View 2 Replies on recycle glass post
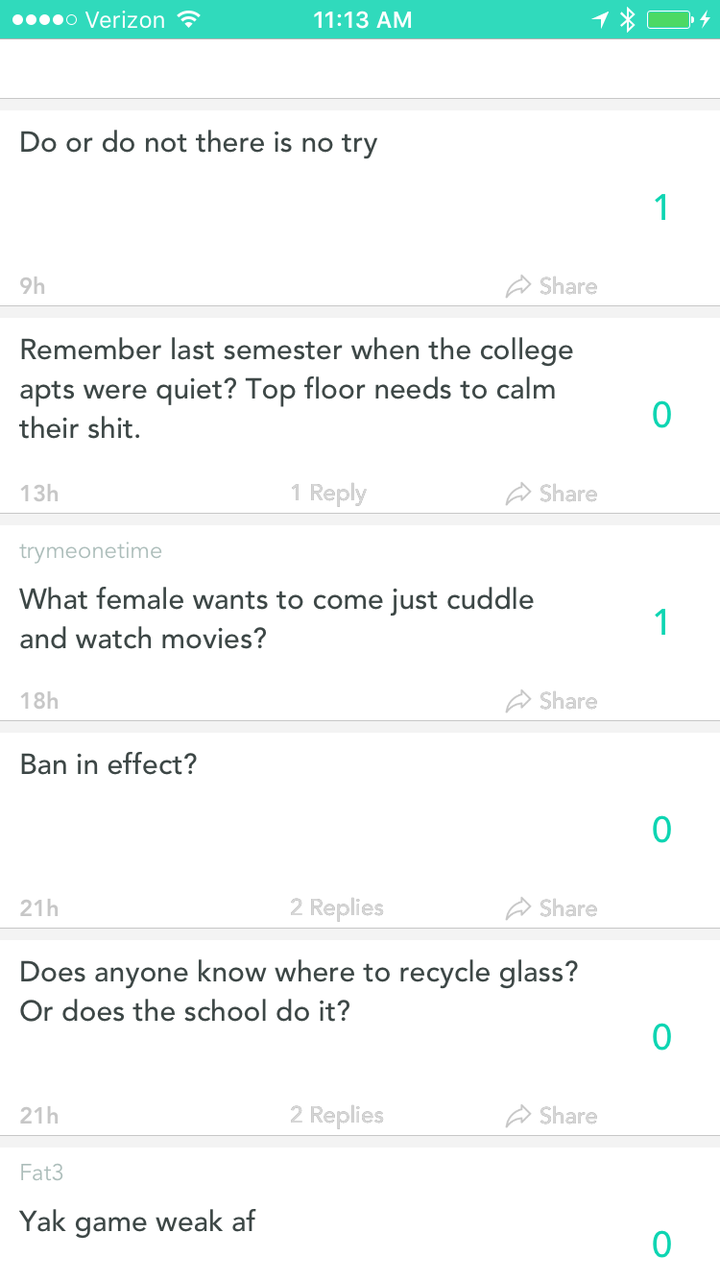720x1281 pixels. (x=337, y=1115)
